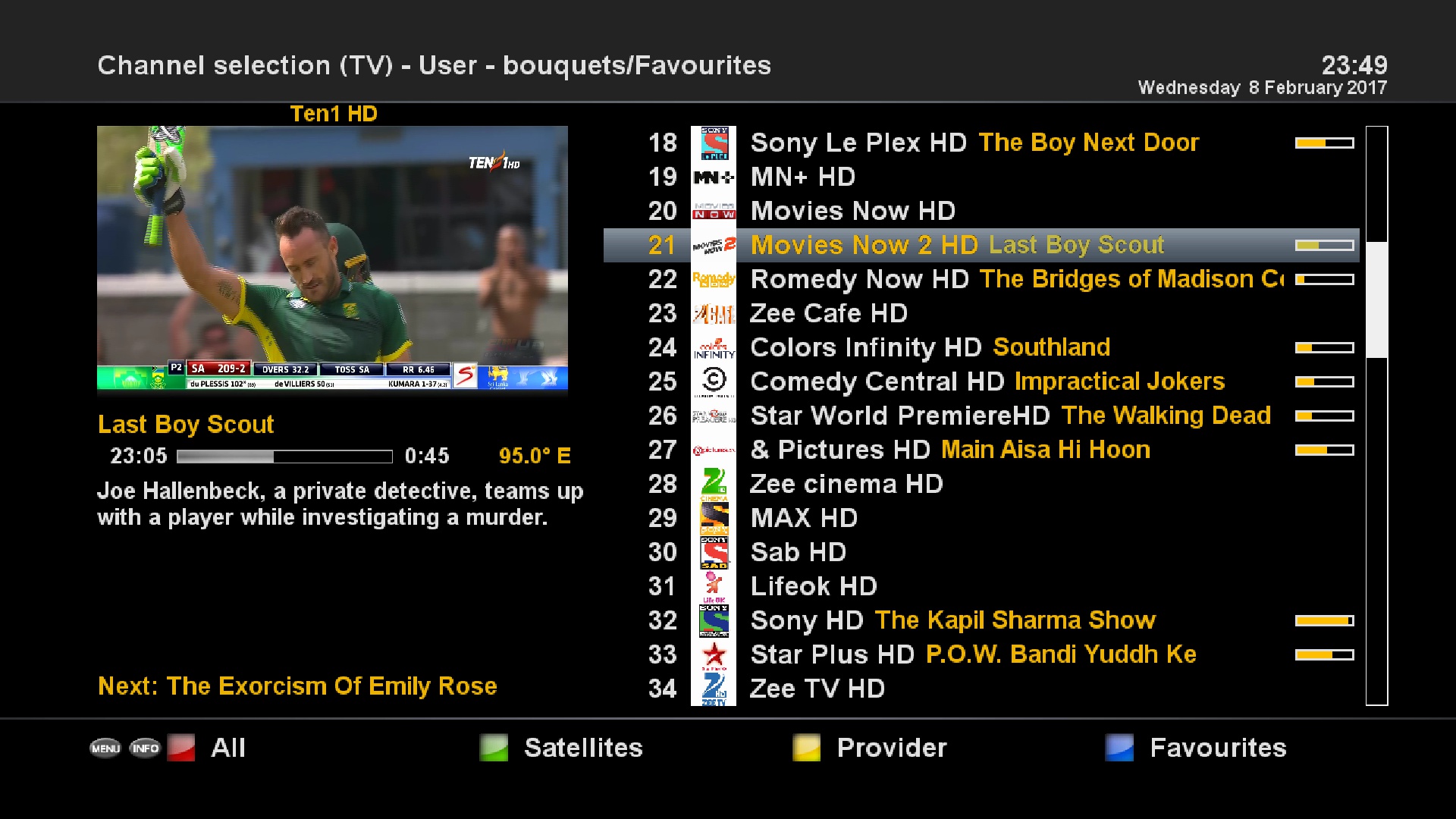Open channel 19 MN+ HD
The width and height of the screenshot is (1456, 819).
point(802,177)
